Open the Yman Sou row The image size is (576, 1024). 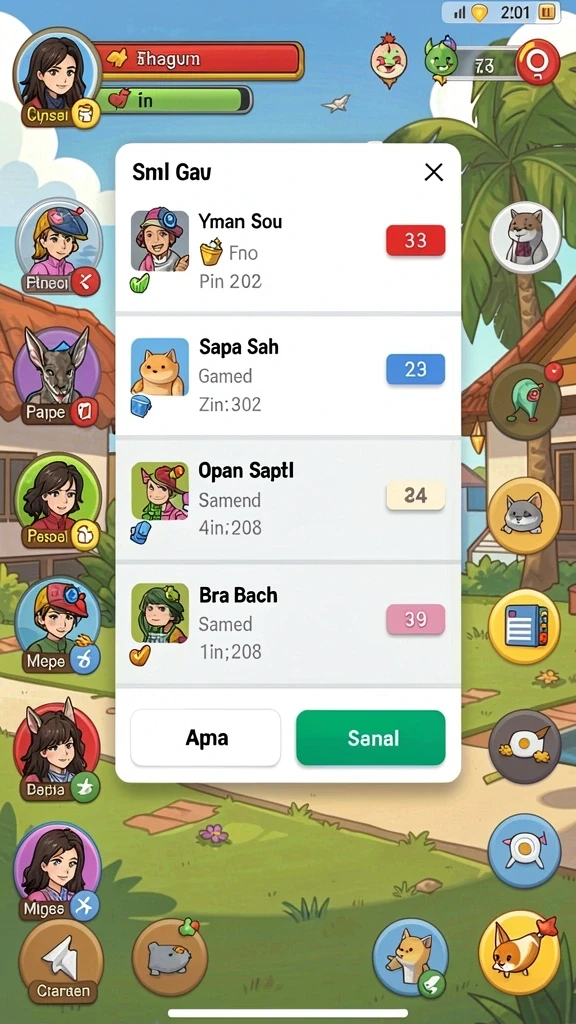pyautogui.click(x=288, y=251)
